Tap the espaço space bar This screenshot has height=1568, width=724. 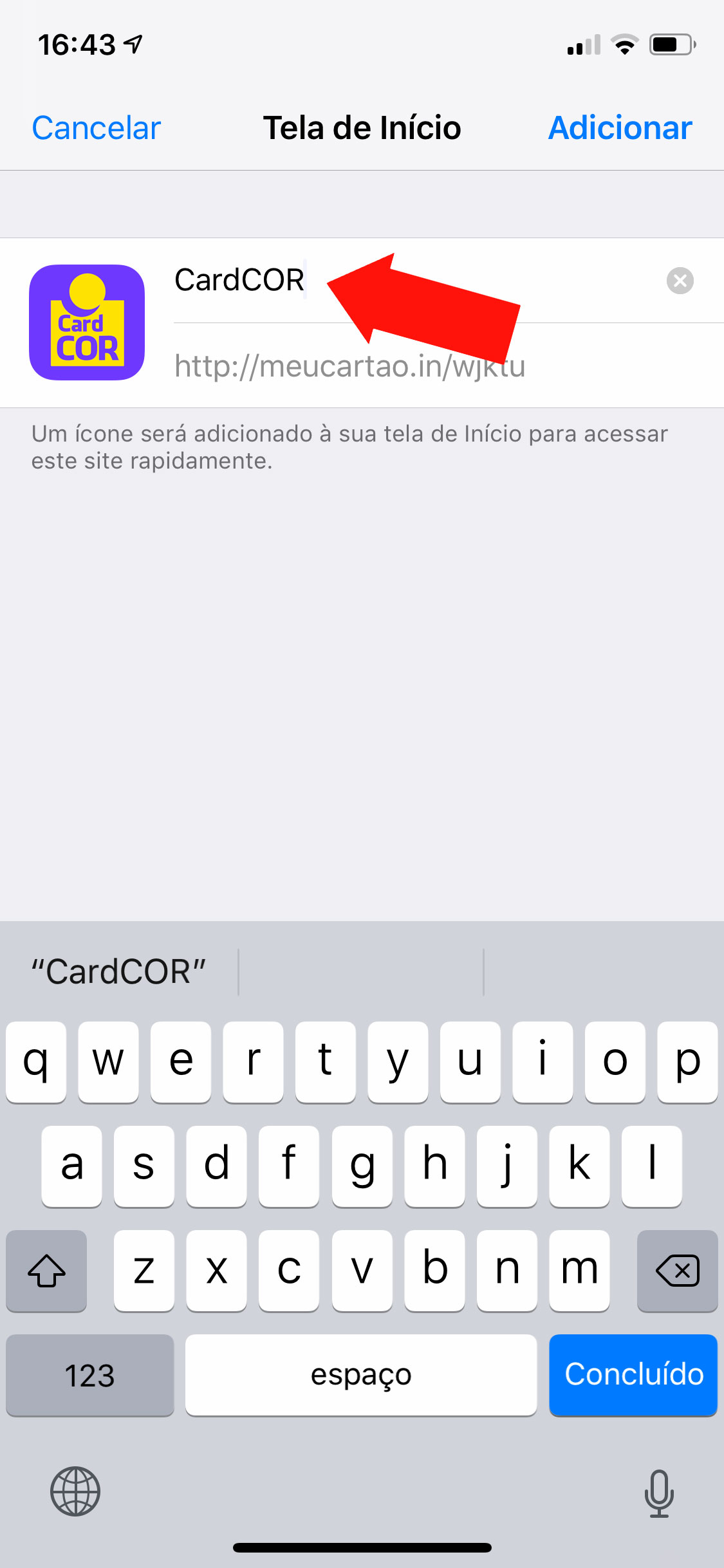(360, 1374)
